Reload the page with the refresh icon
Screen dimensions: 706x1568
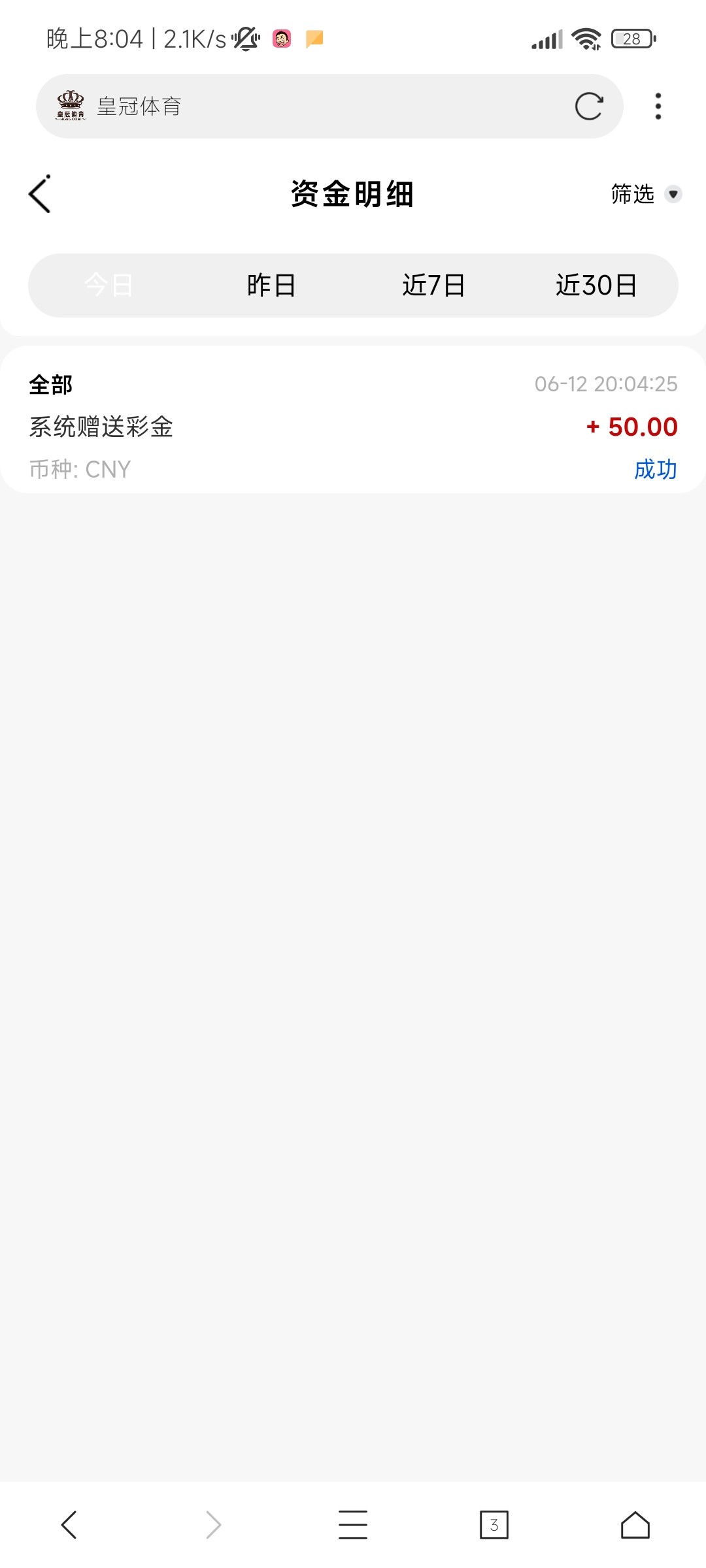tap(588, 106)
